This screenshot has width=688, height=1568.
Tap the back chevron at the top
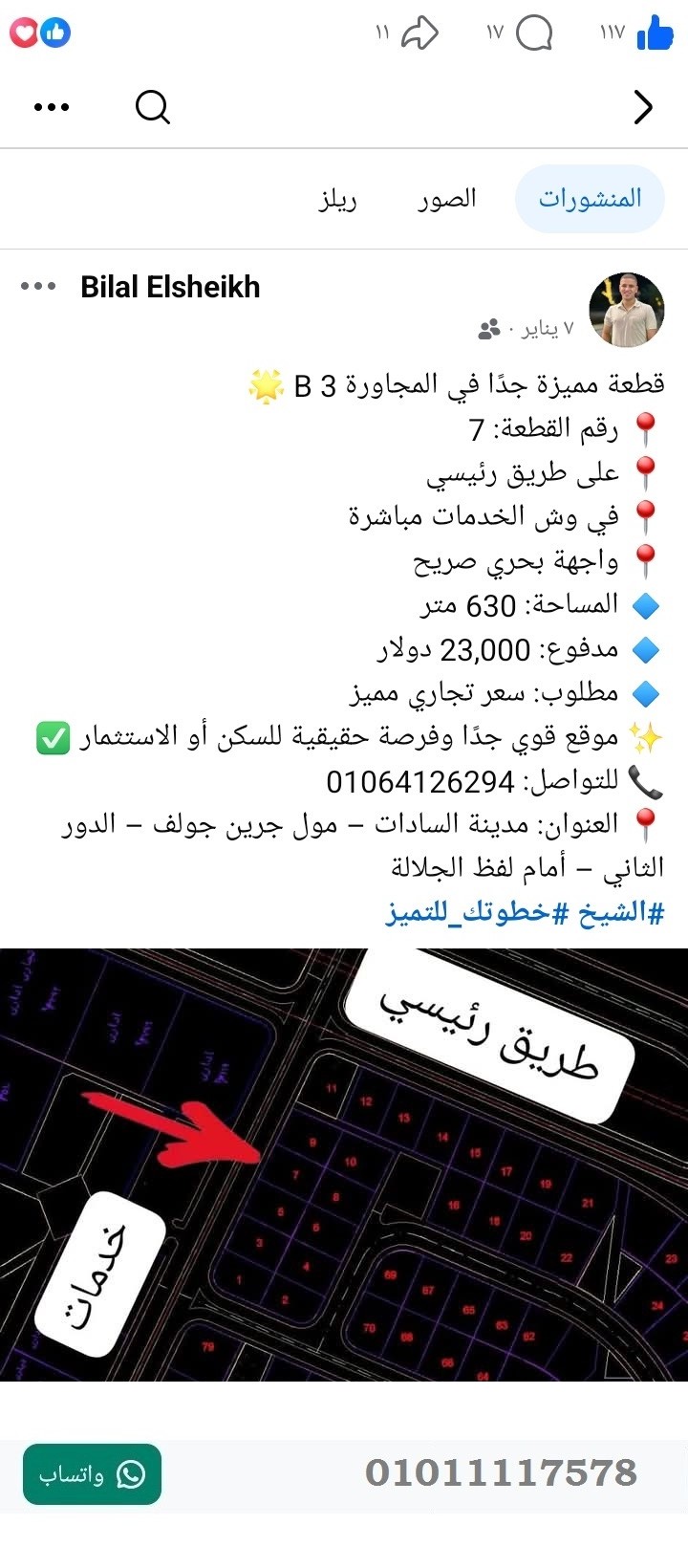coord(643,107)
